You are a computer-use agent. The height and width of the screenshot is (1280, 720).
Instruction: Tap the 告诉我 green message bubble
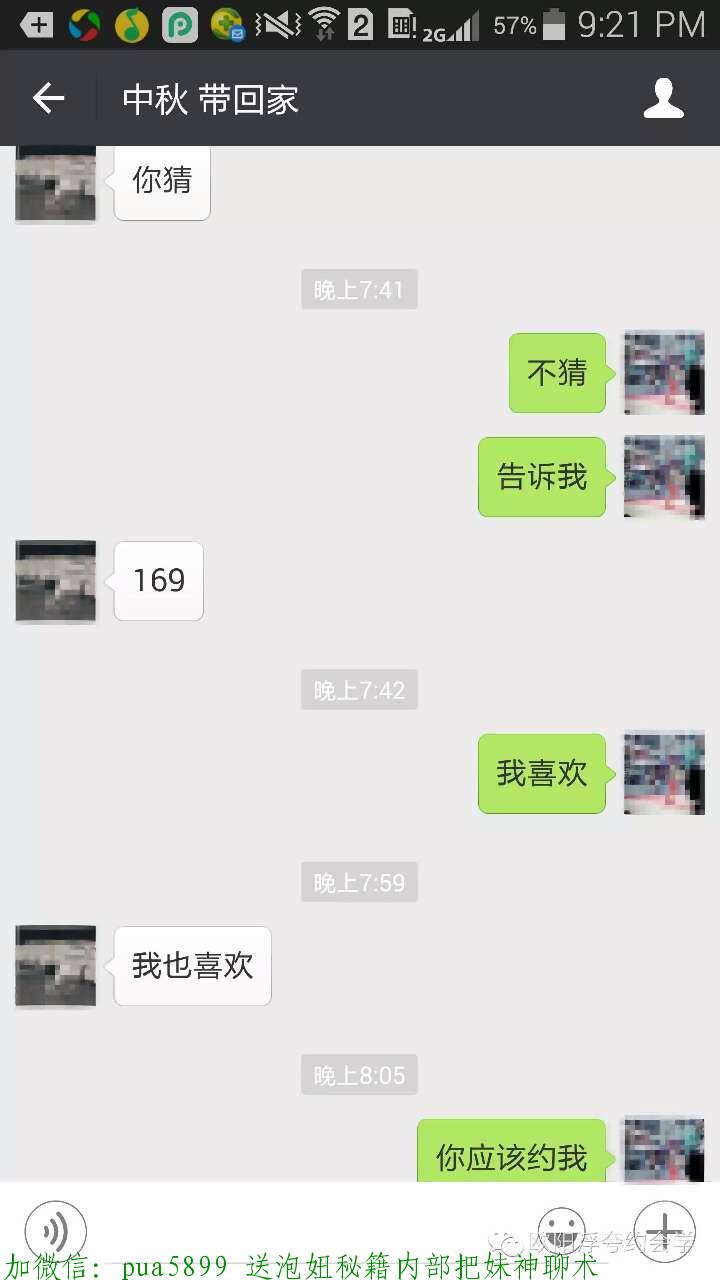[543, 477]
